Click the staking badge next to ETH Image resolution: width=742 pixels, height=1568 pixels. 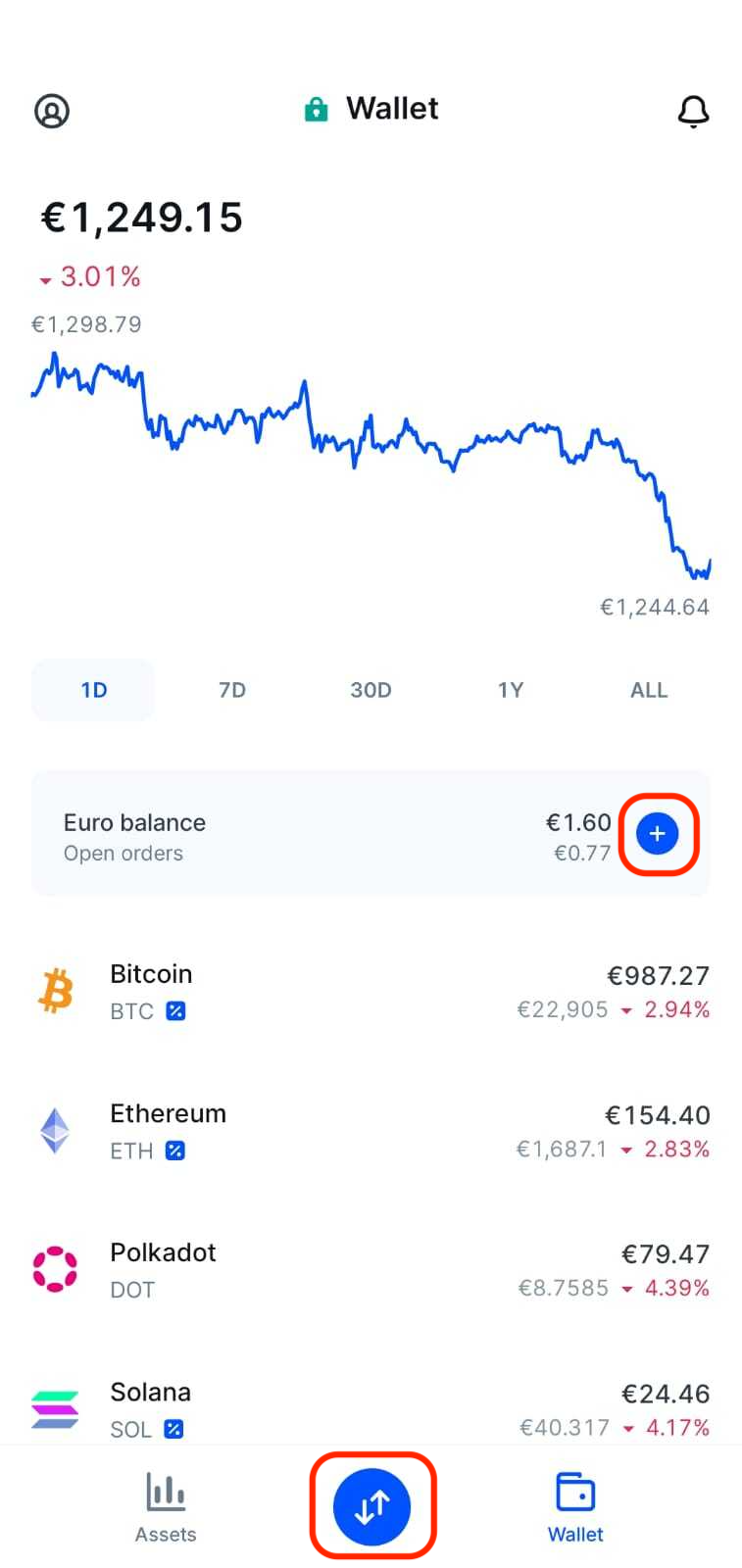coord(174,1151)
